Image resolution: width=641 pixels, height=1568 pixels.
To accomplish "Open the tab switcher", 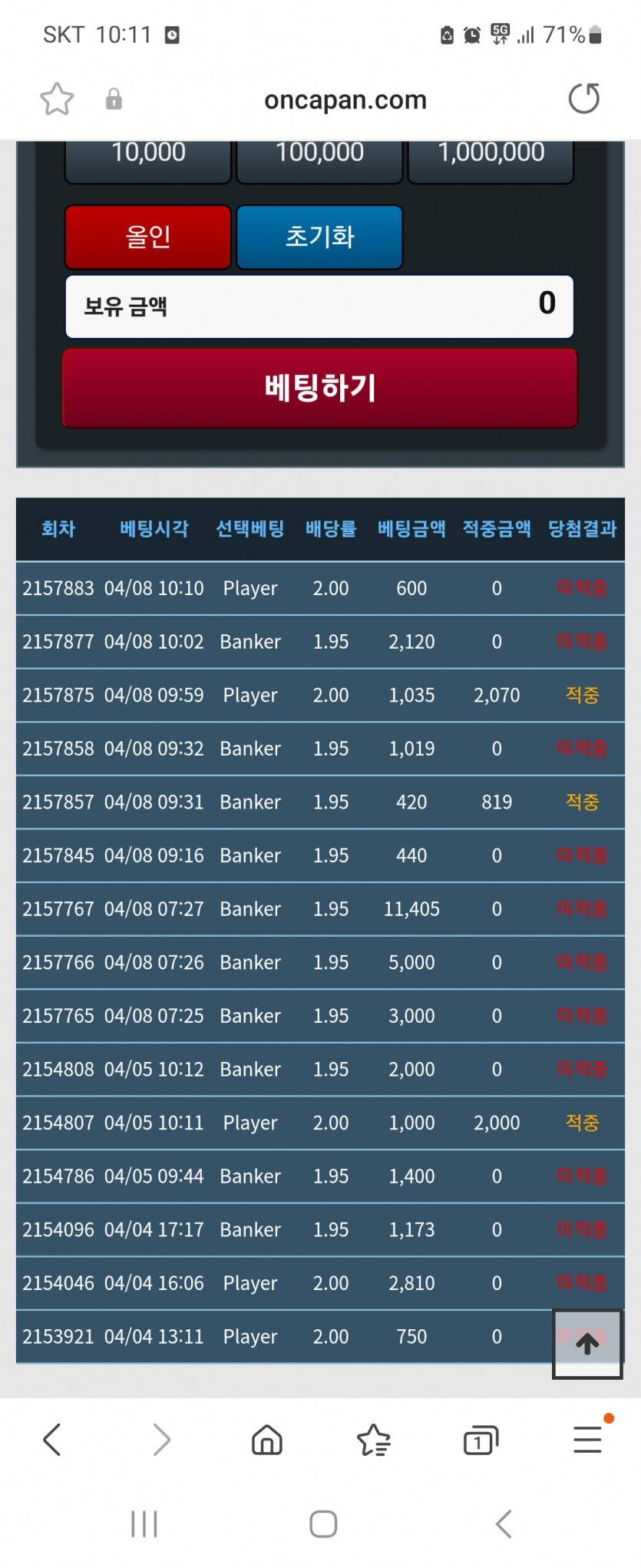I will pos(481,1440).
